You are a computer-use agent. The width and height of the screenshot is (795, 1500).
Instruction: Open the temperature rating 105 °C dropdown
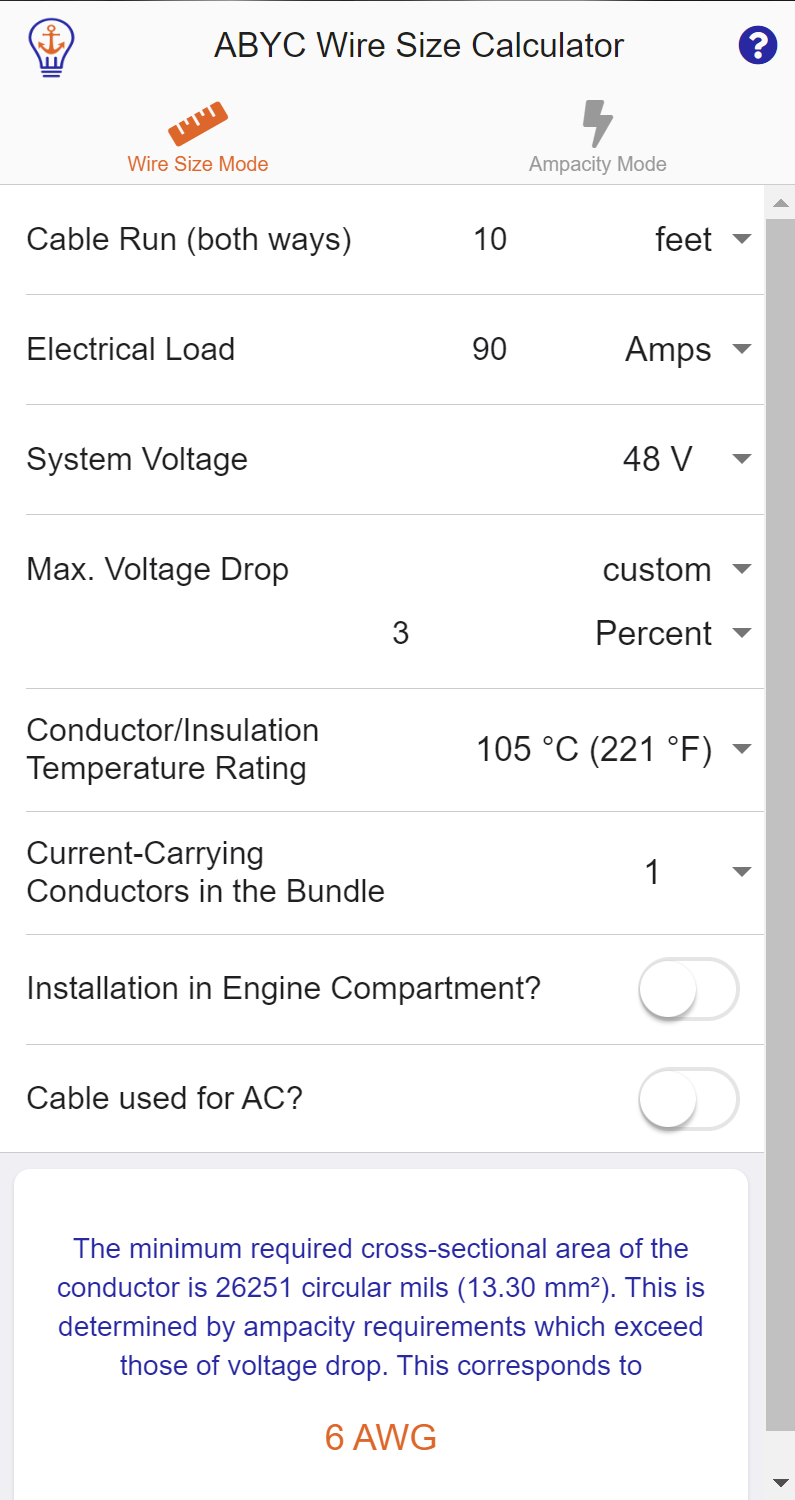[612, 749]
